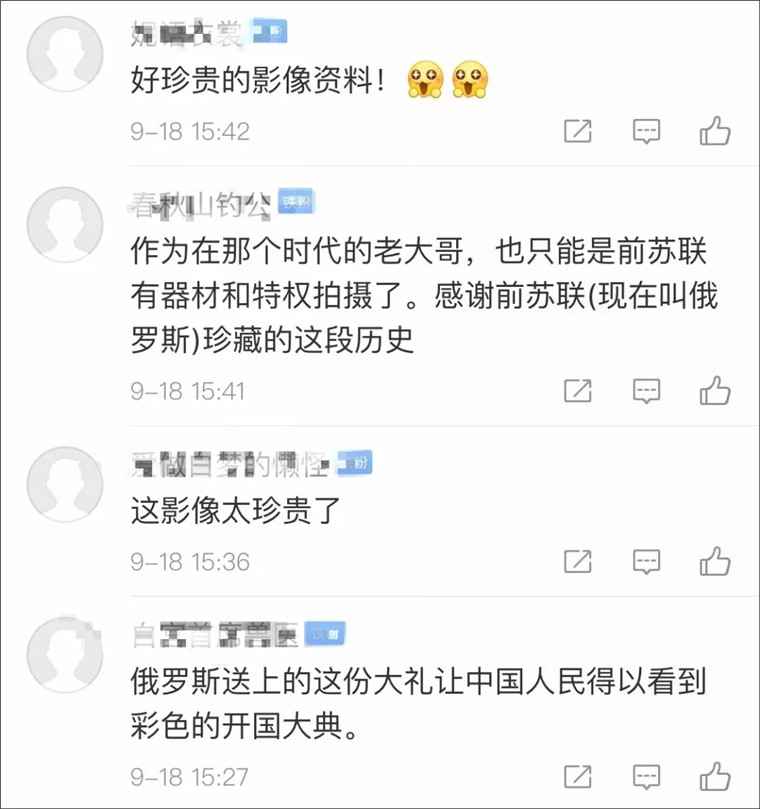Open the reply icon on the bottom comment

point(648,775)
